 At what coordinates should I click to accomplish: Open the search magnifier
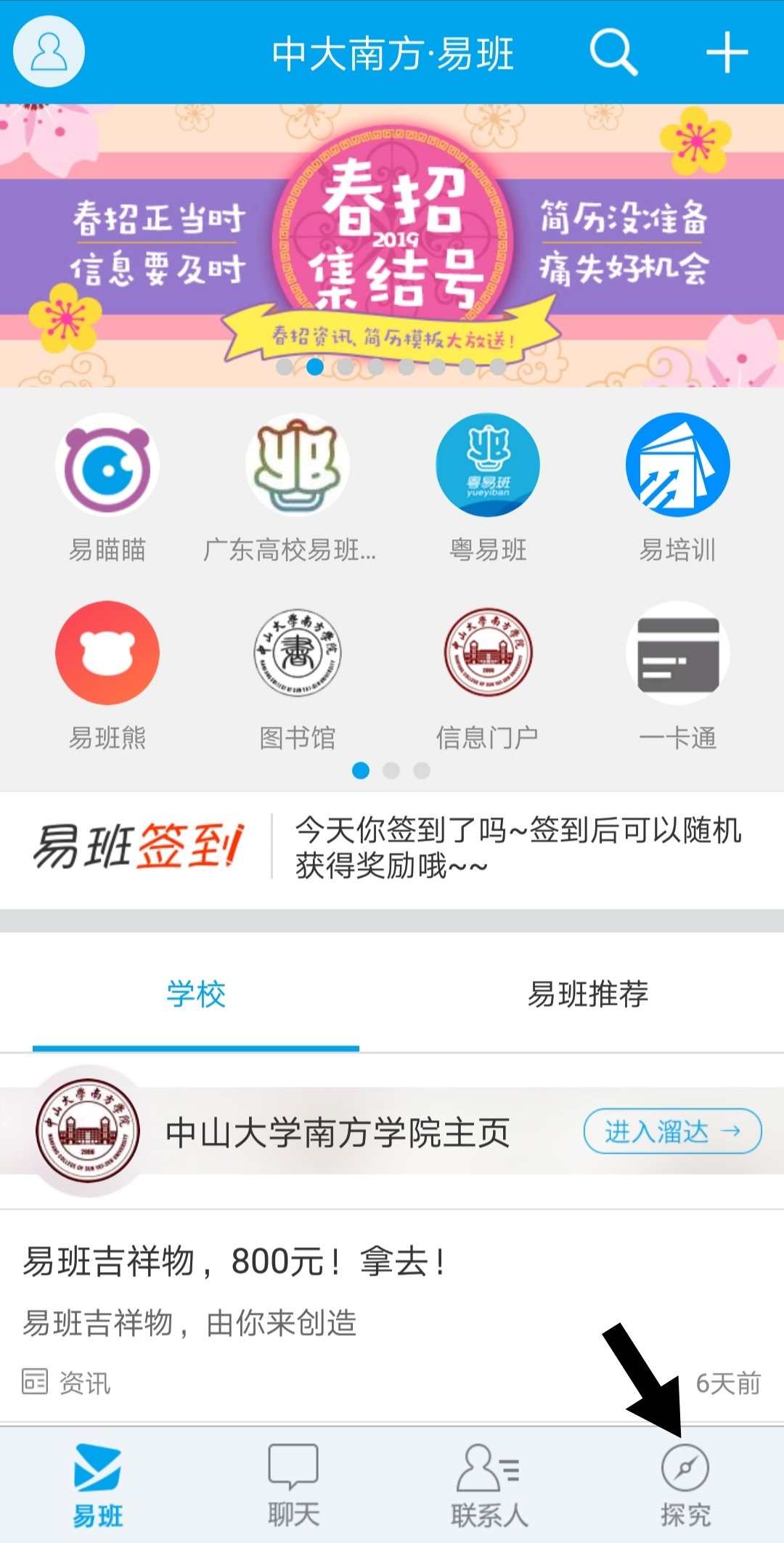[613, 52]
